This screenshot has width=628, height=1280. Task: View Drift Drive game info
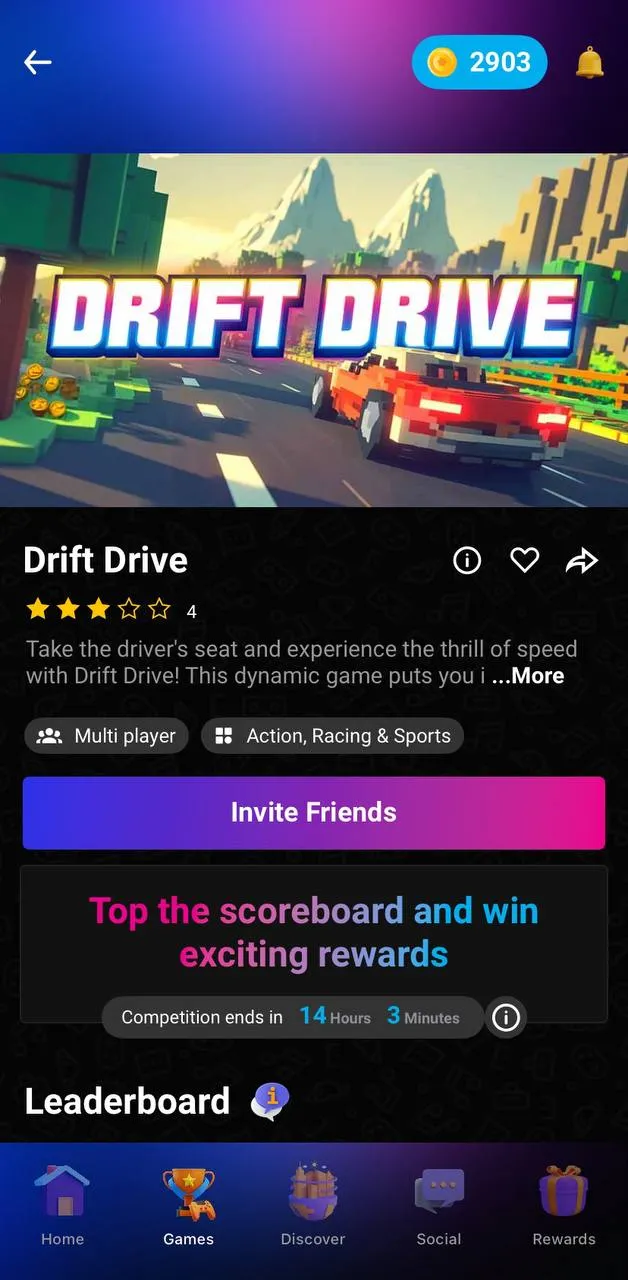click(x=467, y=561)
